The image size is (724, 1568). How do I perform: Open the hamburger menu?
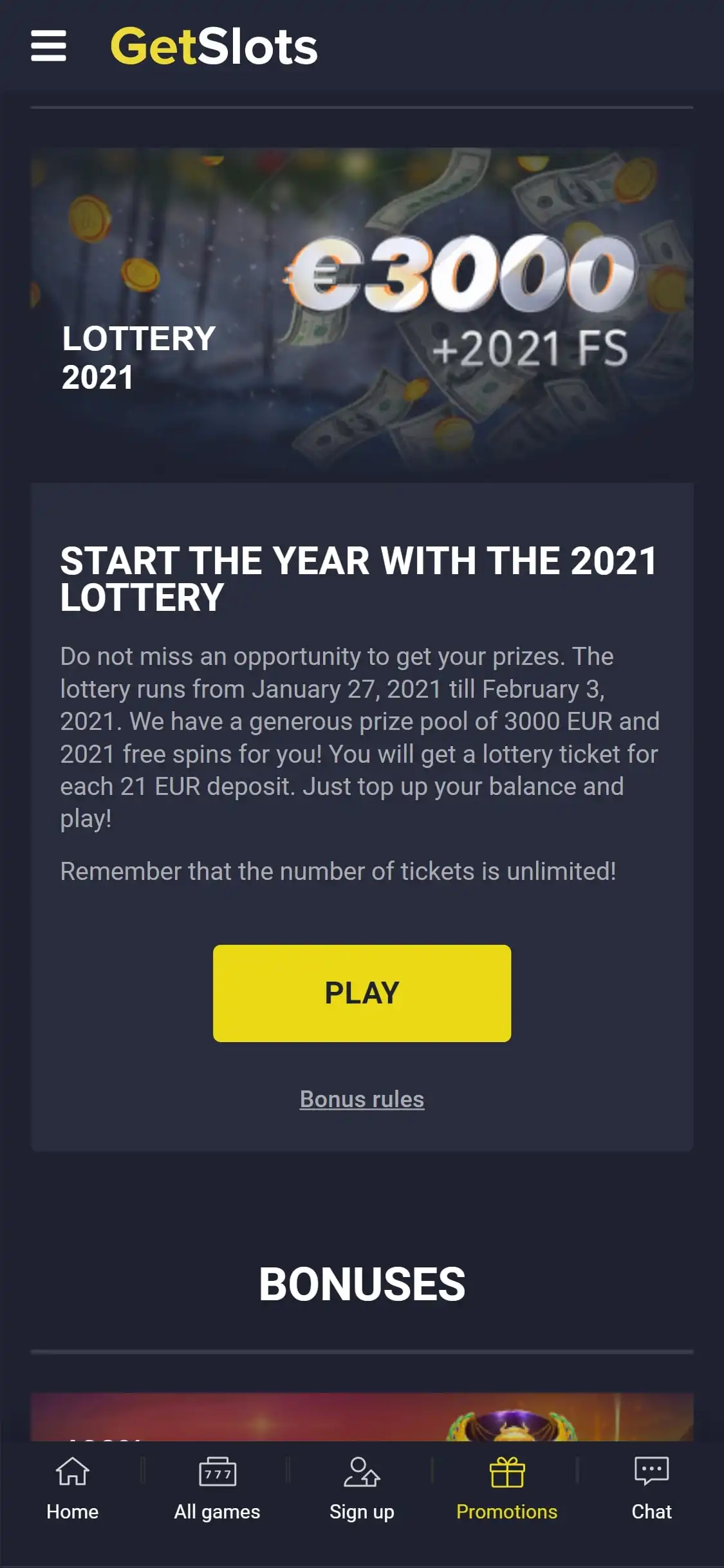pos(48,46)
